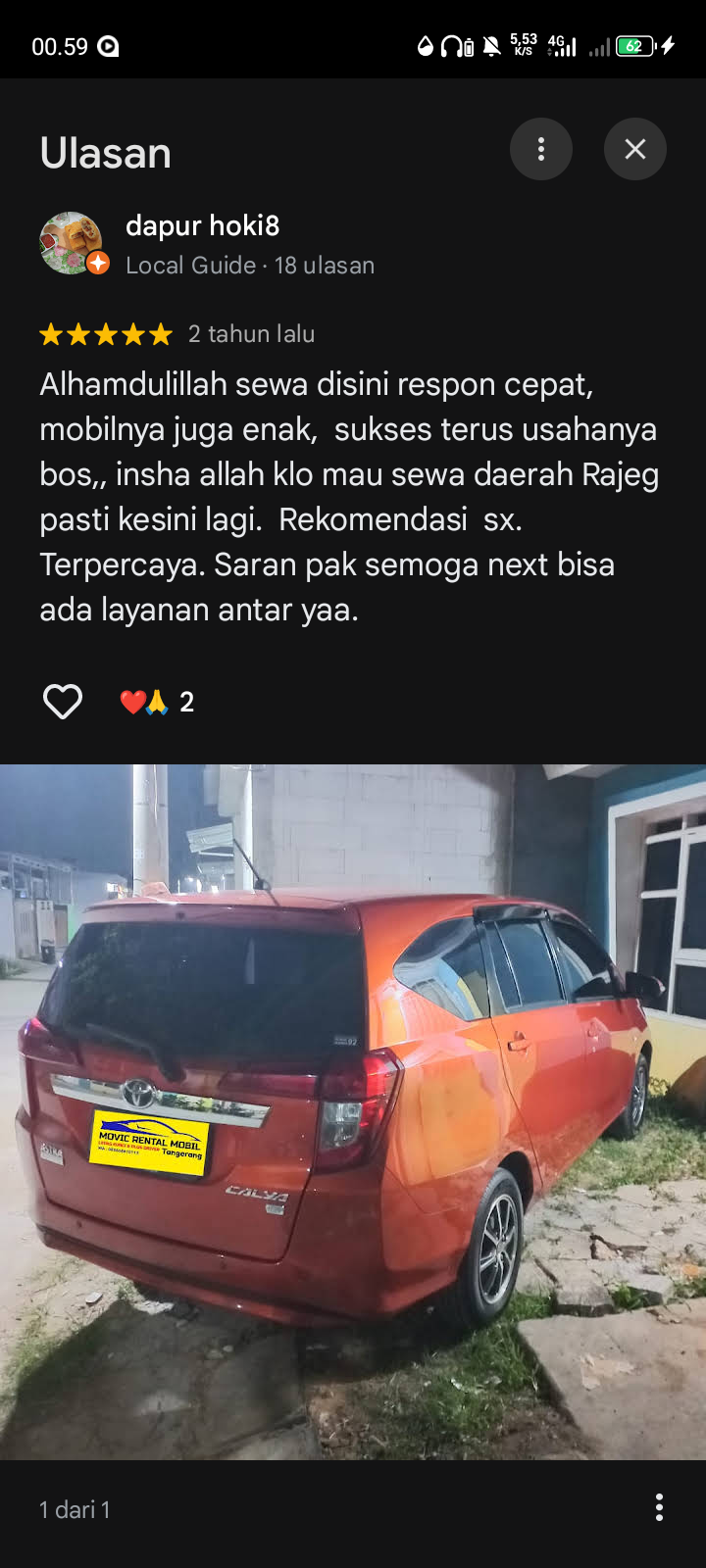Image resolution: width=706 pixels, height=1568 pixels.
Task: Open photo options menu at bottom
Action: pos(658,1507)
